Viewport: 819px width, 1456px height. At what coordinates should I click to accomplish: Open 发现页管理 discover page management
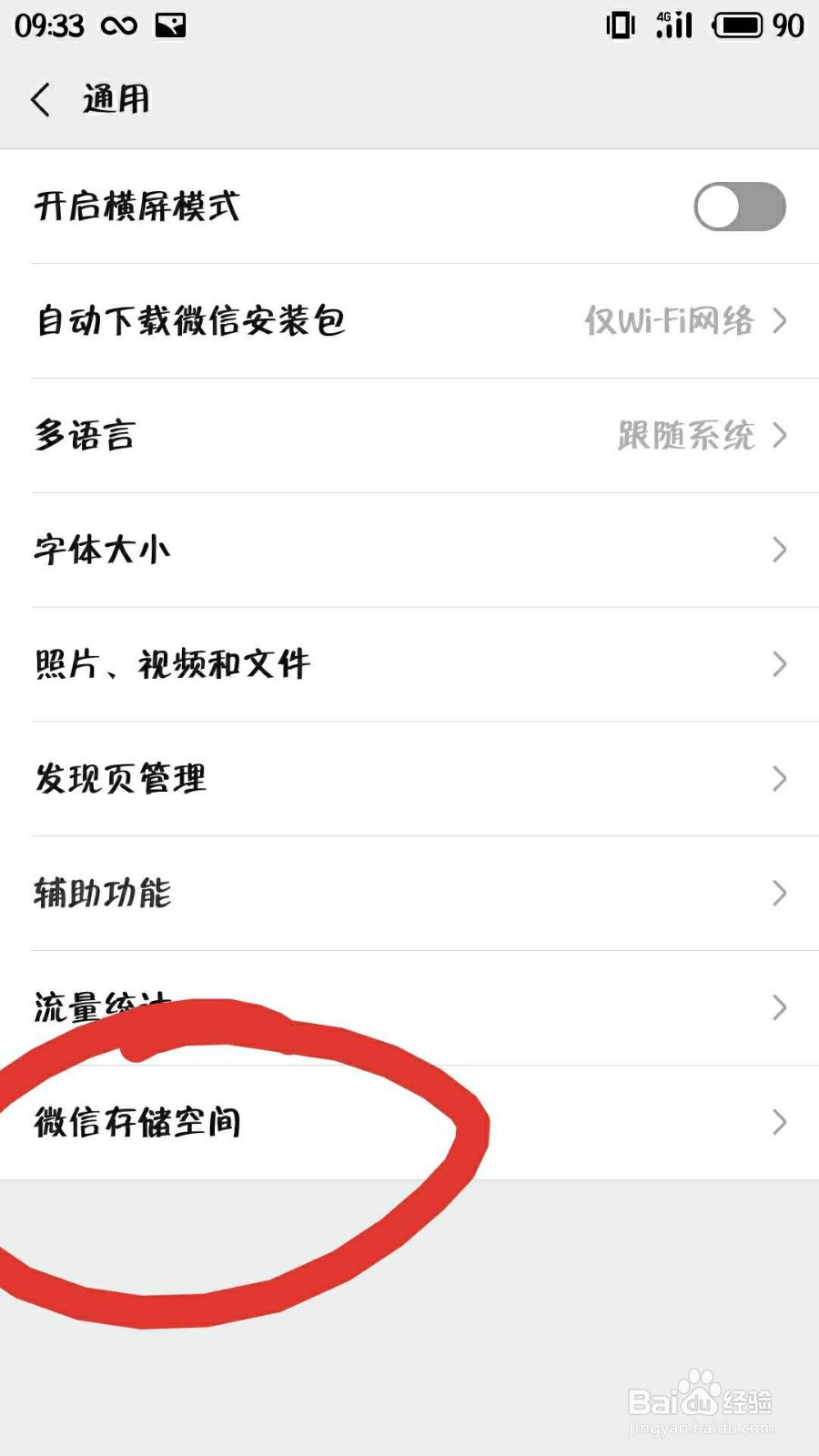click(409, 779)
